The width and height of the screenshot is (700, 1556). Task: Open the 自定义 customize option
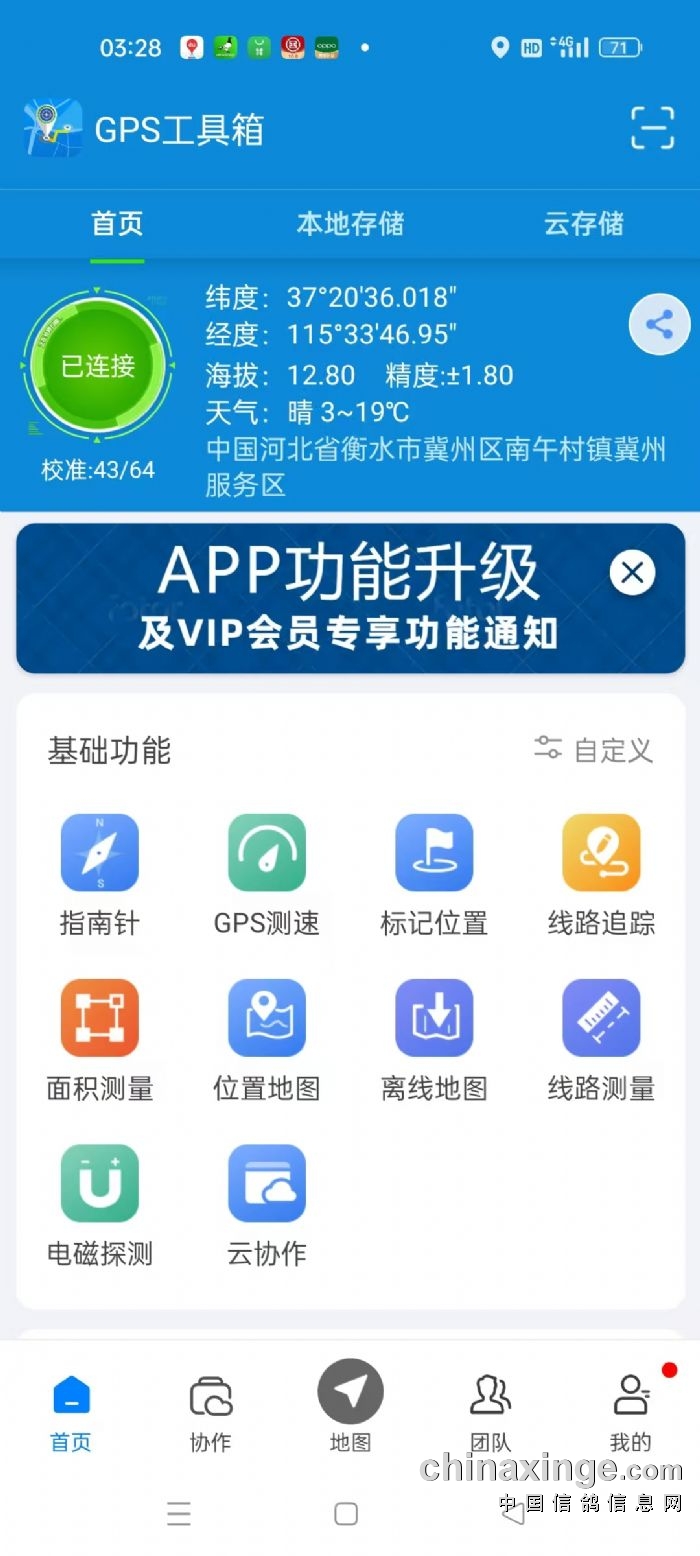point(594,749)
